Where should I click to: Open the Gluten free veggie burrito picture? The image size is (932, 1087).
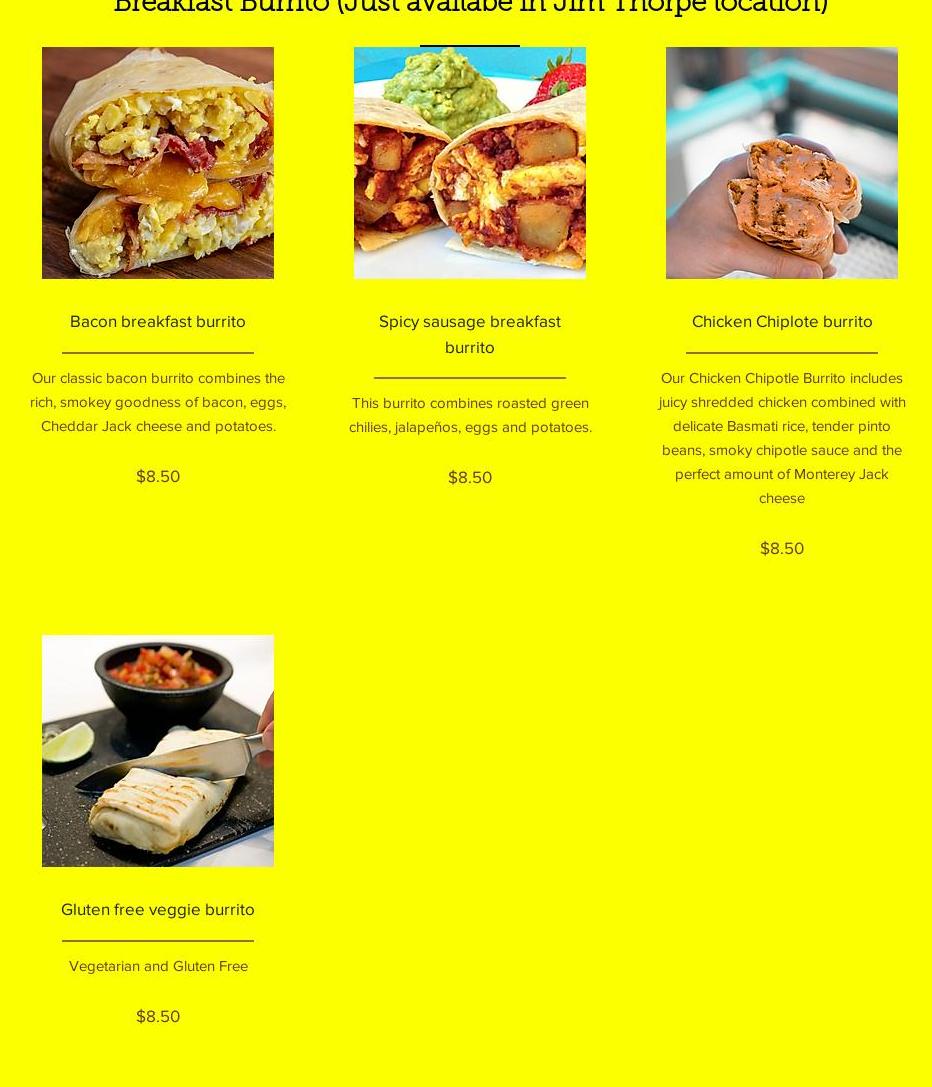coord(158,751)
